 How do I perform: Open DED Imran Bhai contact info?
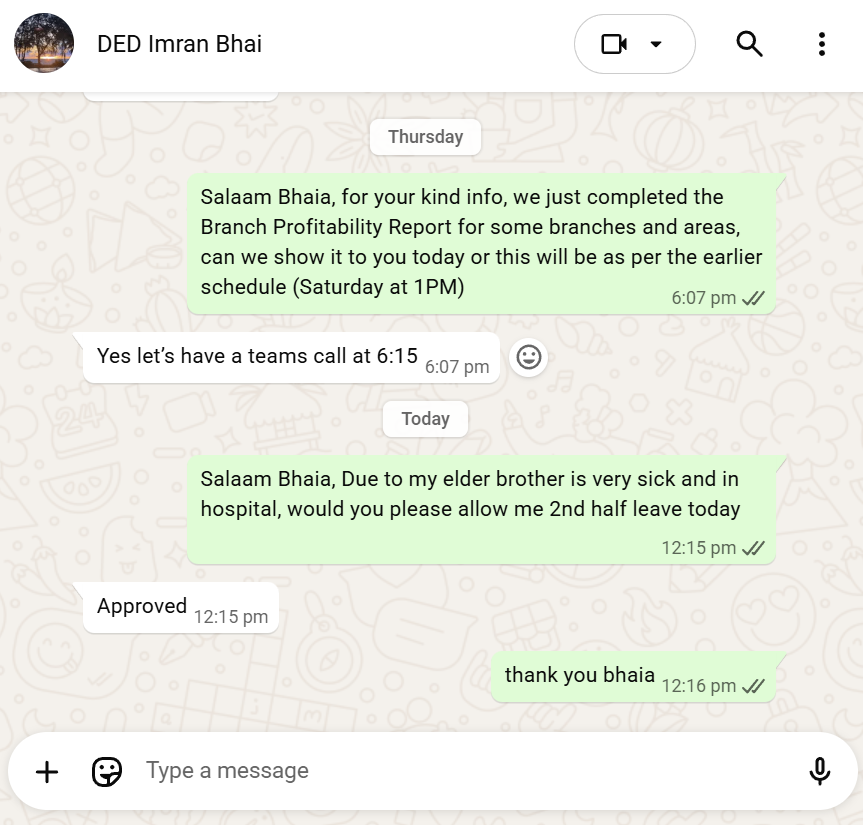tap(179, 44)
